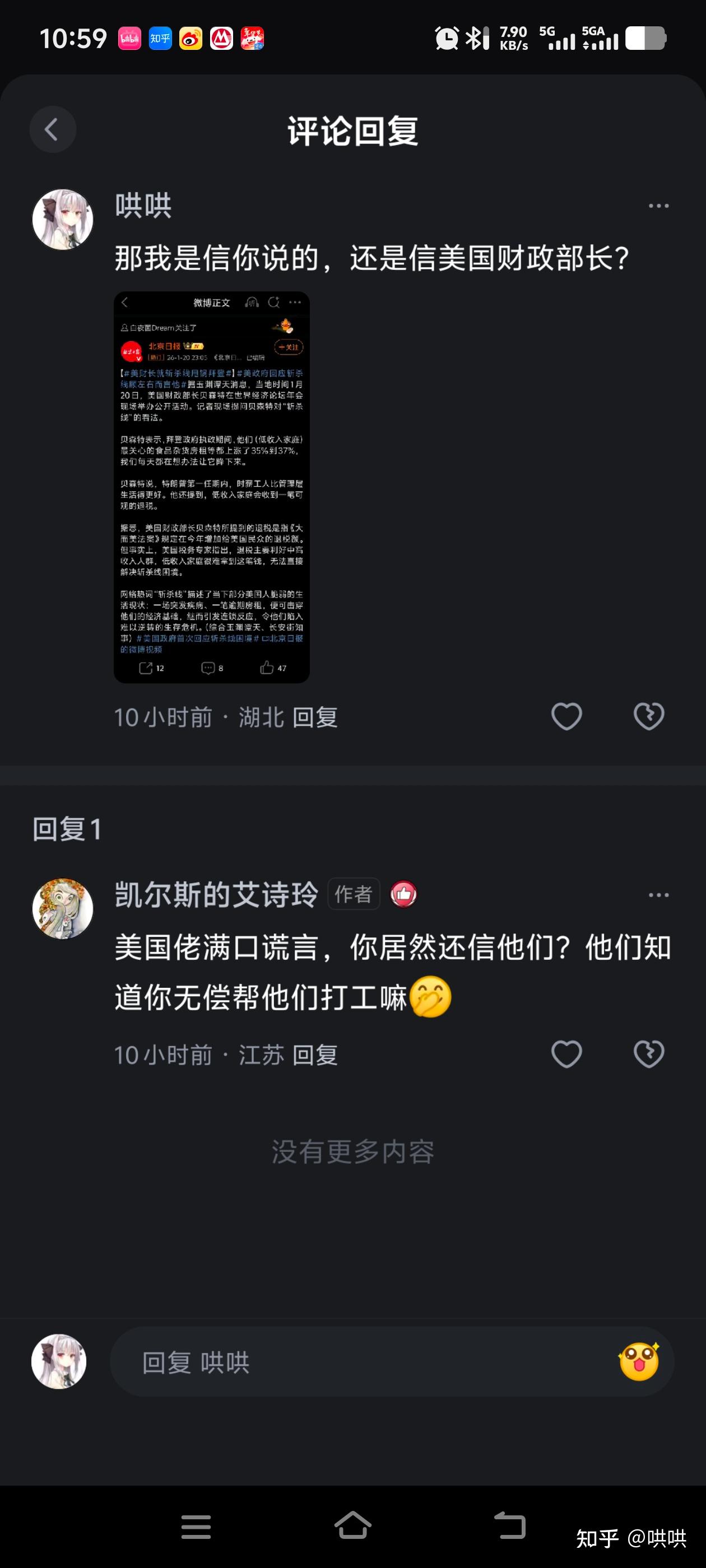The height and width of the screenshot is (1568, 706).
Task: Like 凯尔斯的艾诗玲's reply with the heart icon
Action: (x=566, y=1054)
